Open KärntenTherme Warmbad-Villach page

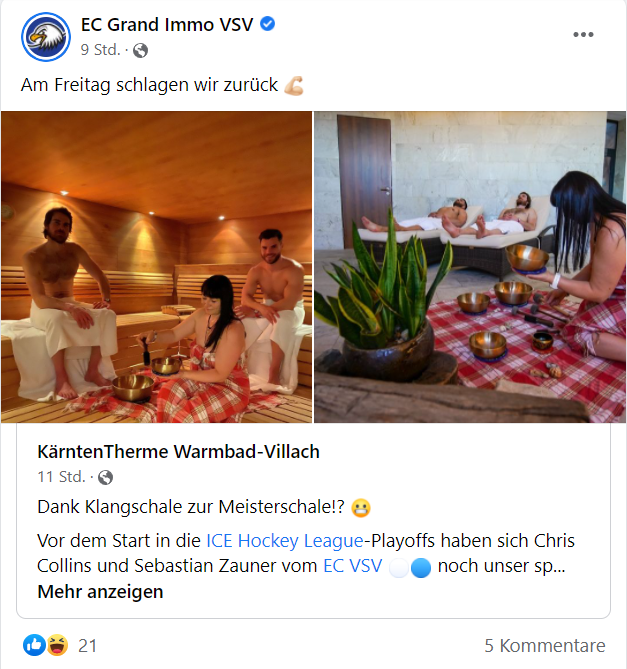pos(178,452)
